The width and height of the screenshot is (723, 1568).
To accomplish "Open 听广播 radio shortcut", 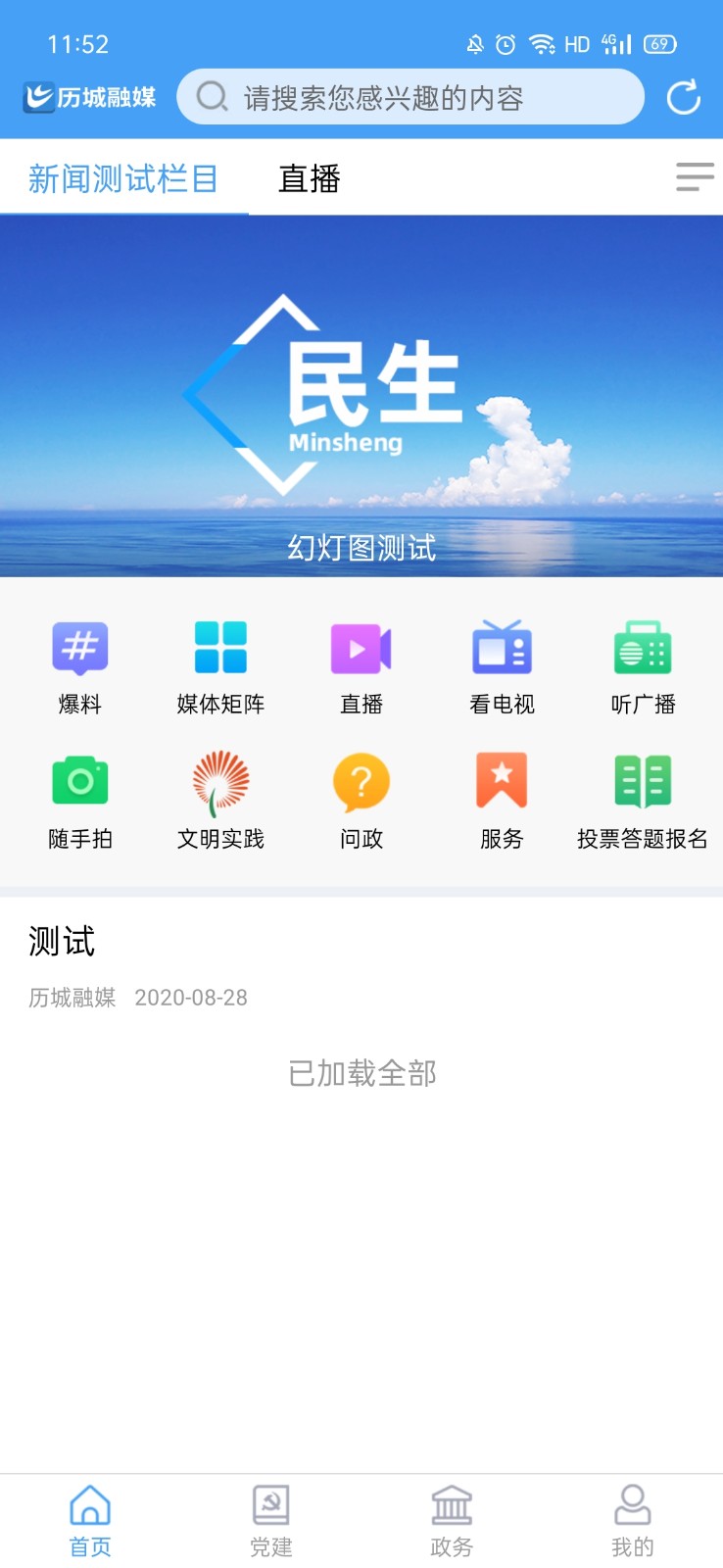I will click(x=643, y=666).
